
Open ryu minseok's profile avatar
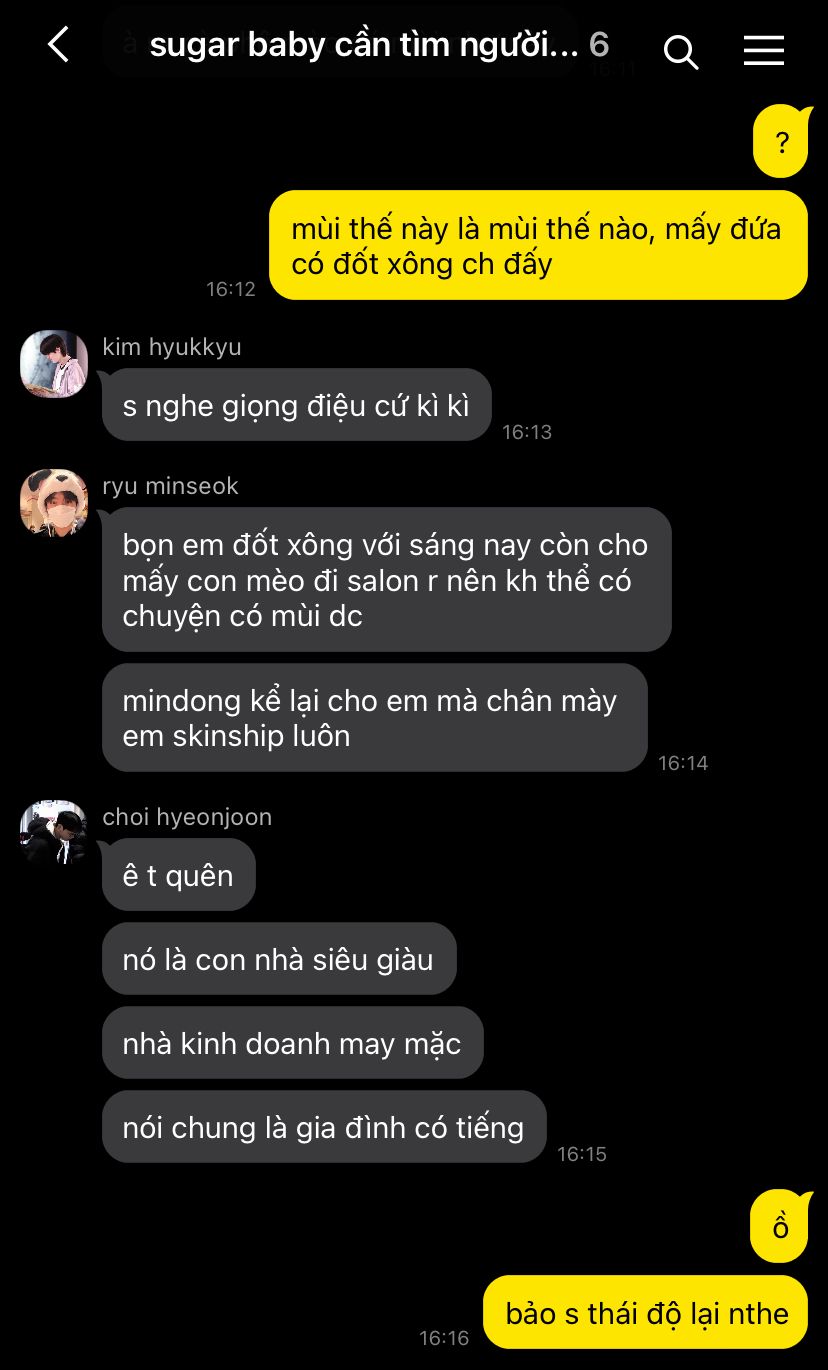pyautogui.click(x=54, y=503)
